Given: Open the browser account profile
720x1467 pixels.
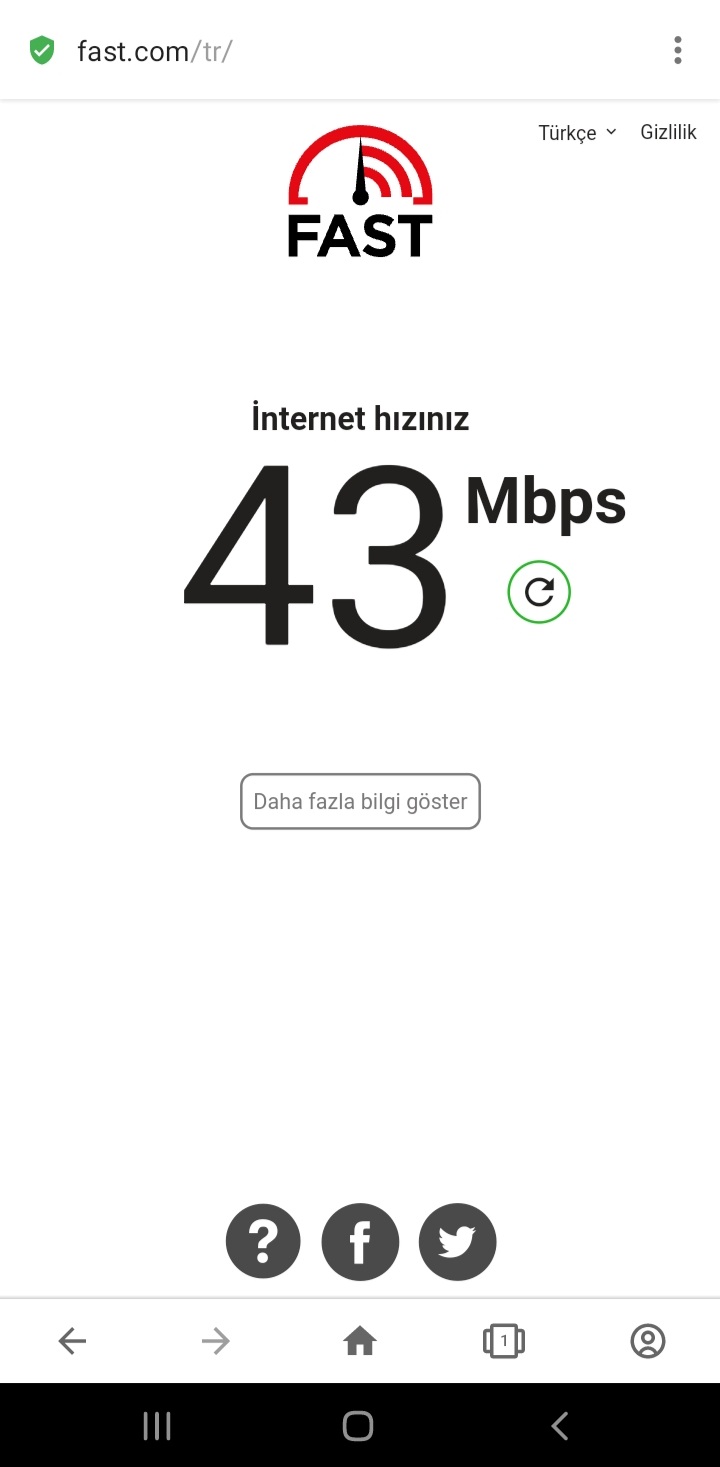Looking at the screenshot, I should click(x=648, y=1341).
